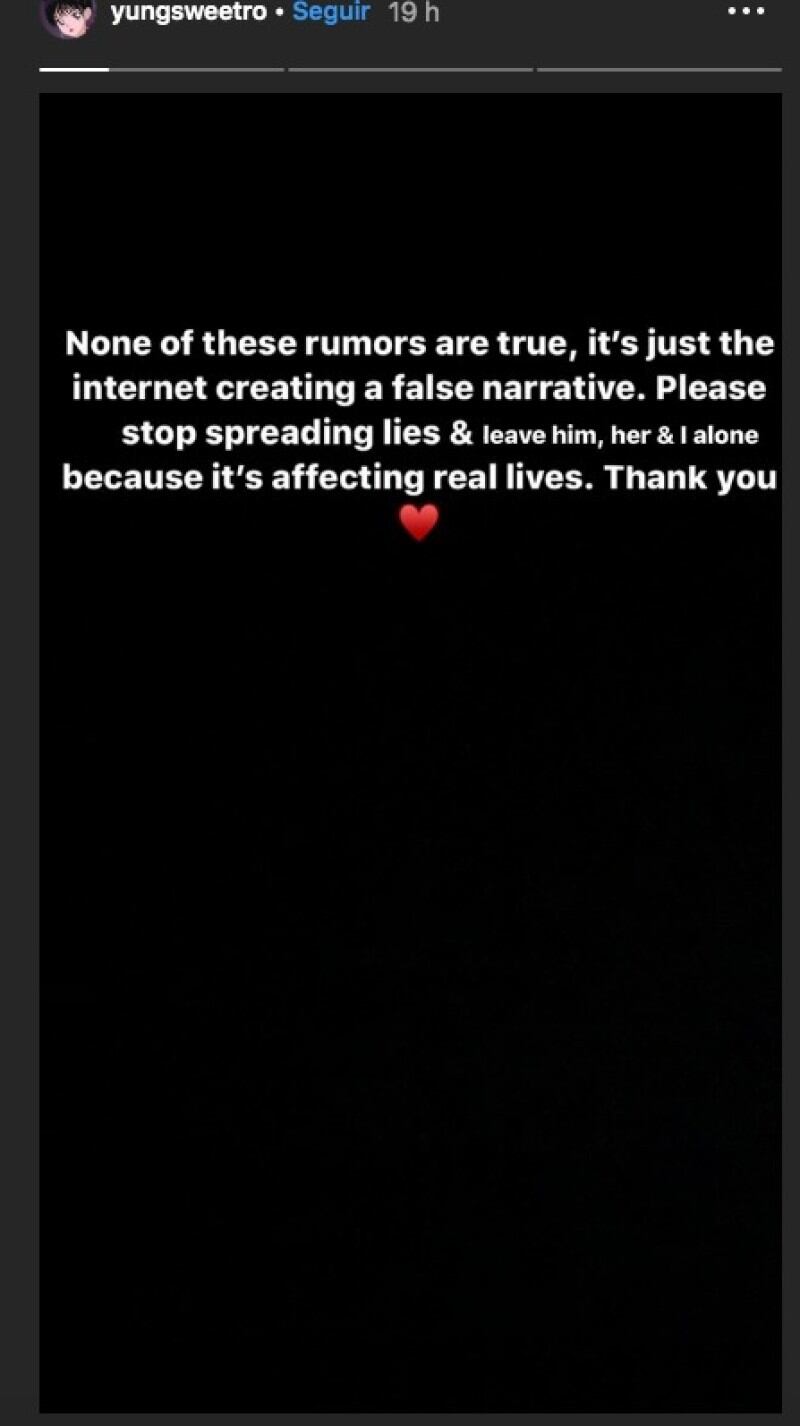Tap the yungsweetro username
Viewport: 800px width, 1426px height.
click(x=188, y=13)
